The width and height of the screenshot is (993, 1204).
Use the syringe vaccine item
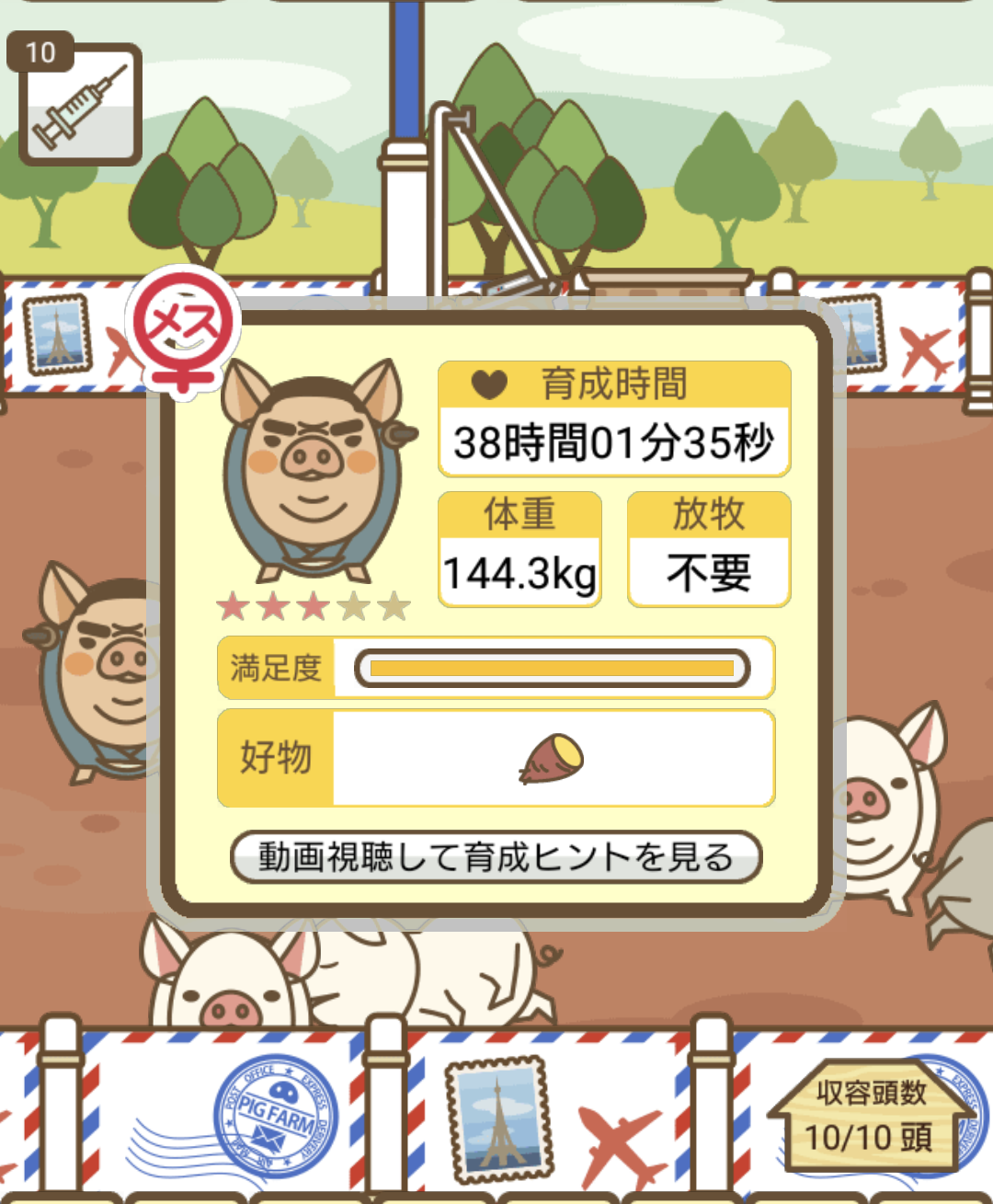click(79, 105)
